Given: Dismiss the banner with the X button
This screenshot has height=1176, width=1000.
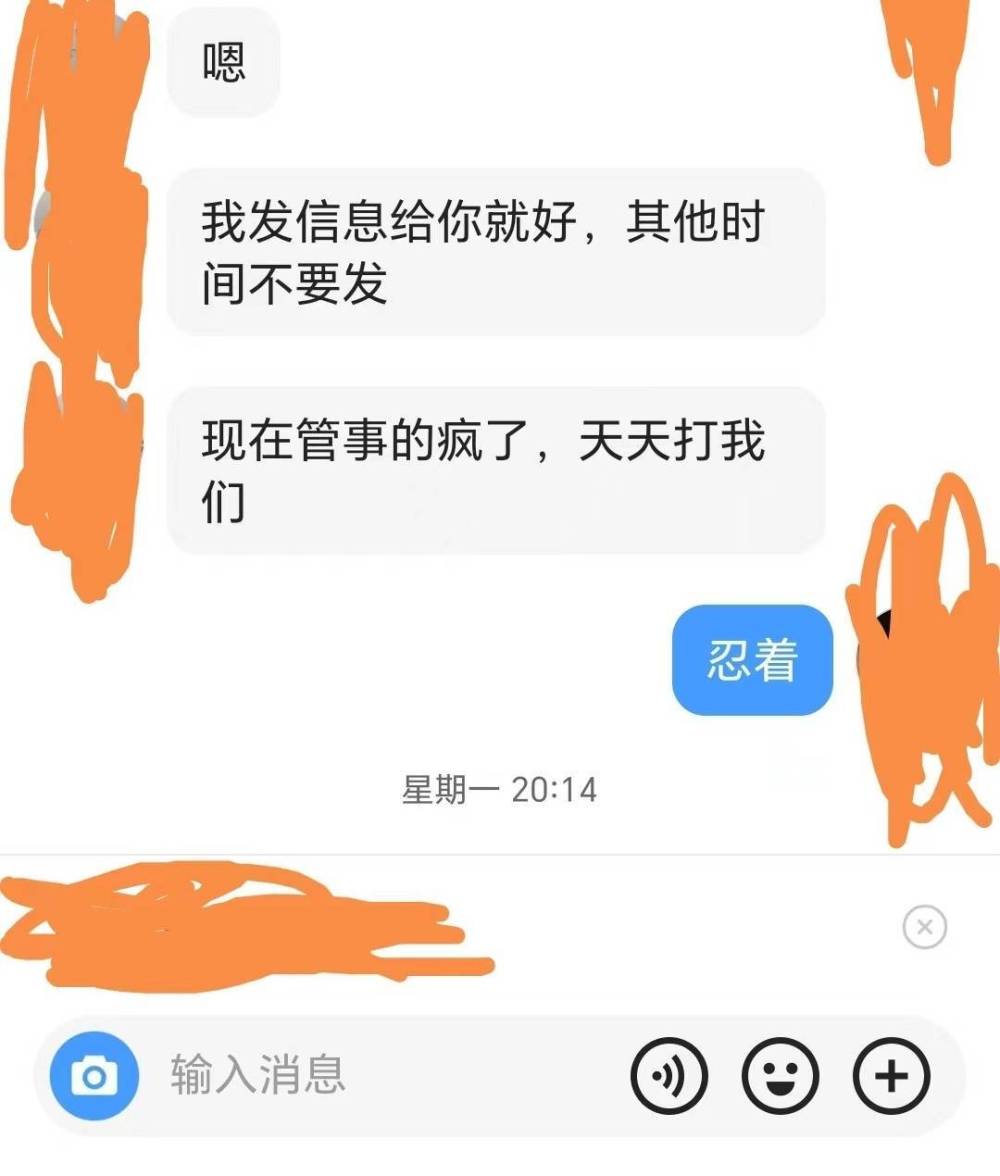Looking at the screenshot, I should (924, 927).
